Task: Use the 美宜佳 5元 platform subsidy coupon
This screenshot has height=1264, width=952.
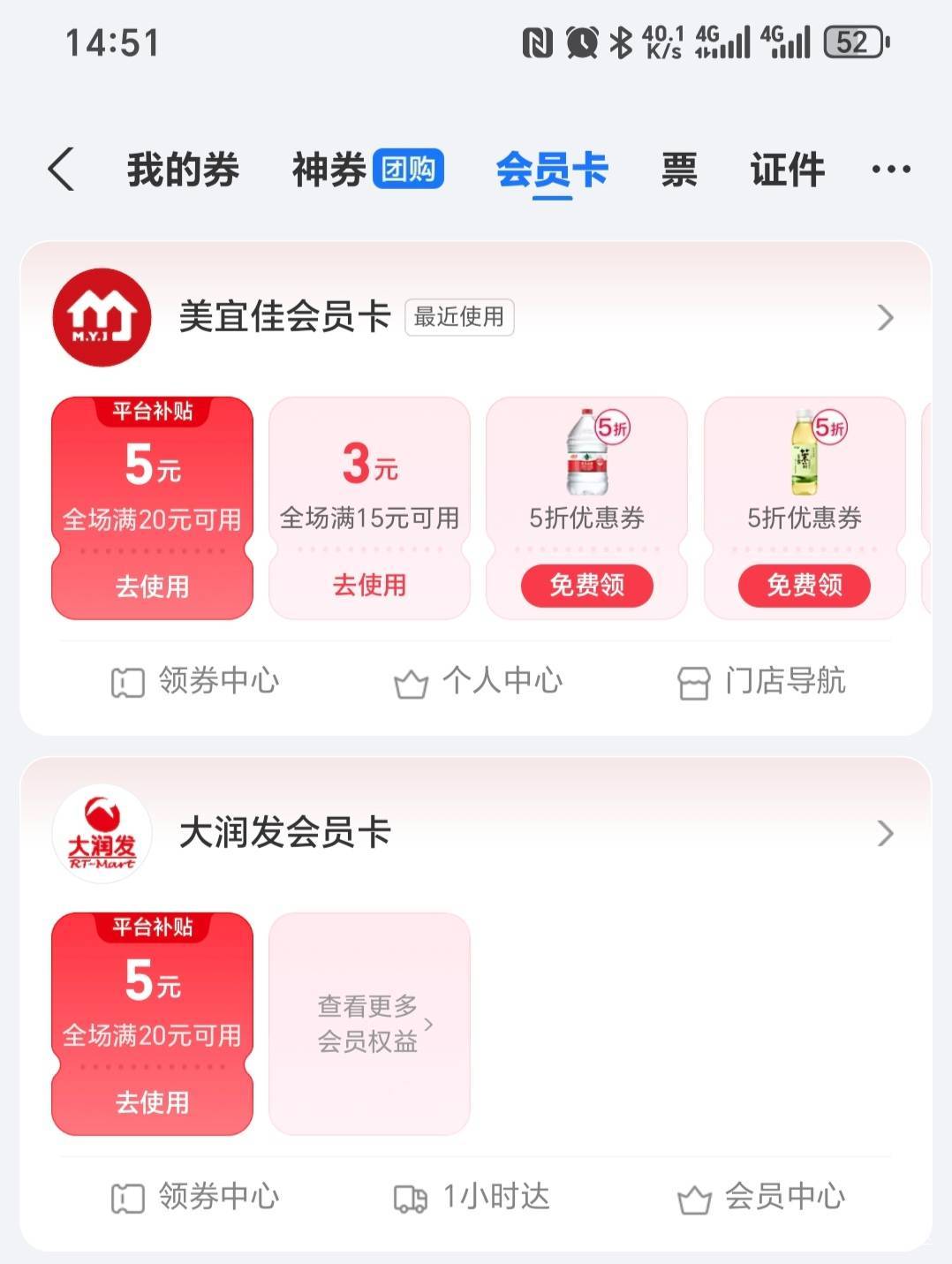Action: (152, 586)
